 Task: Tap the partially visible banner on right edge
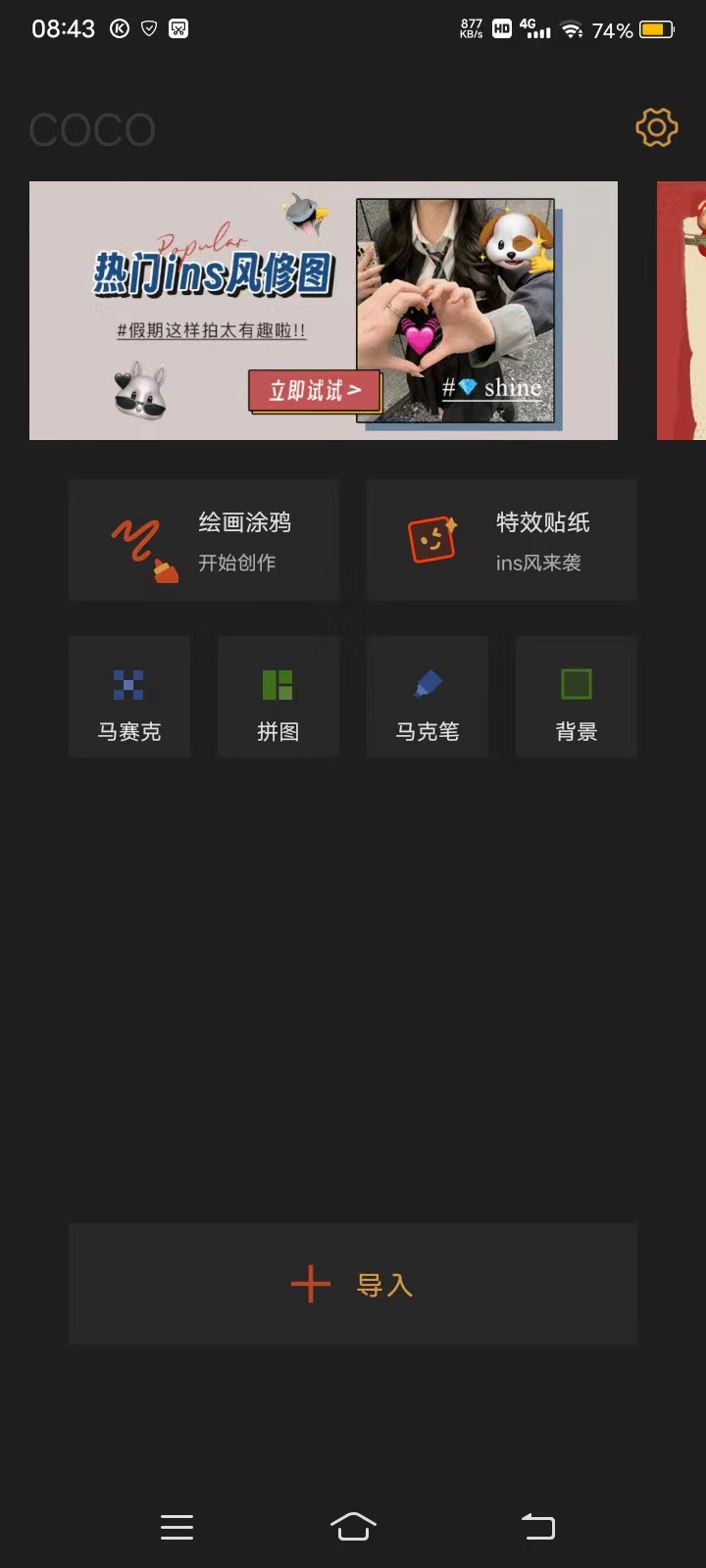681,310
